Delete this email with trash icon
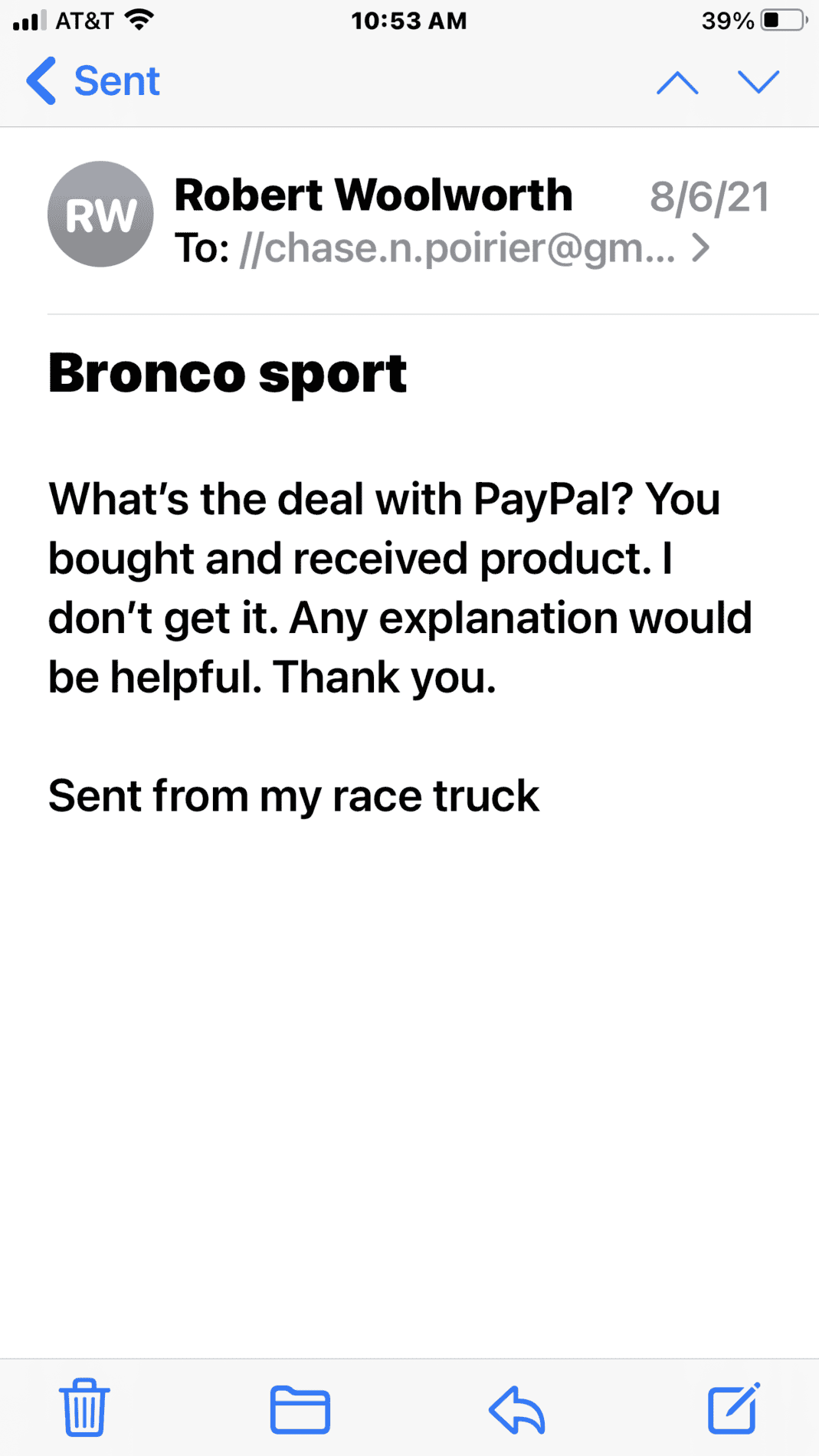 [x=84, y=1407]
